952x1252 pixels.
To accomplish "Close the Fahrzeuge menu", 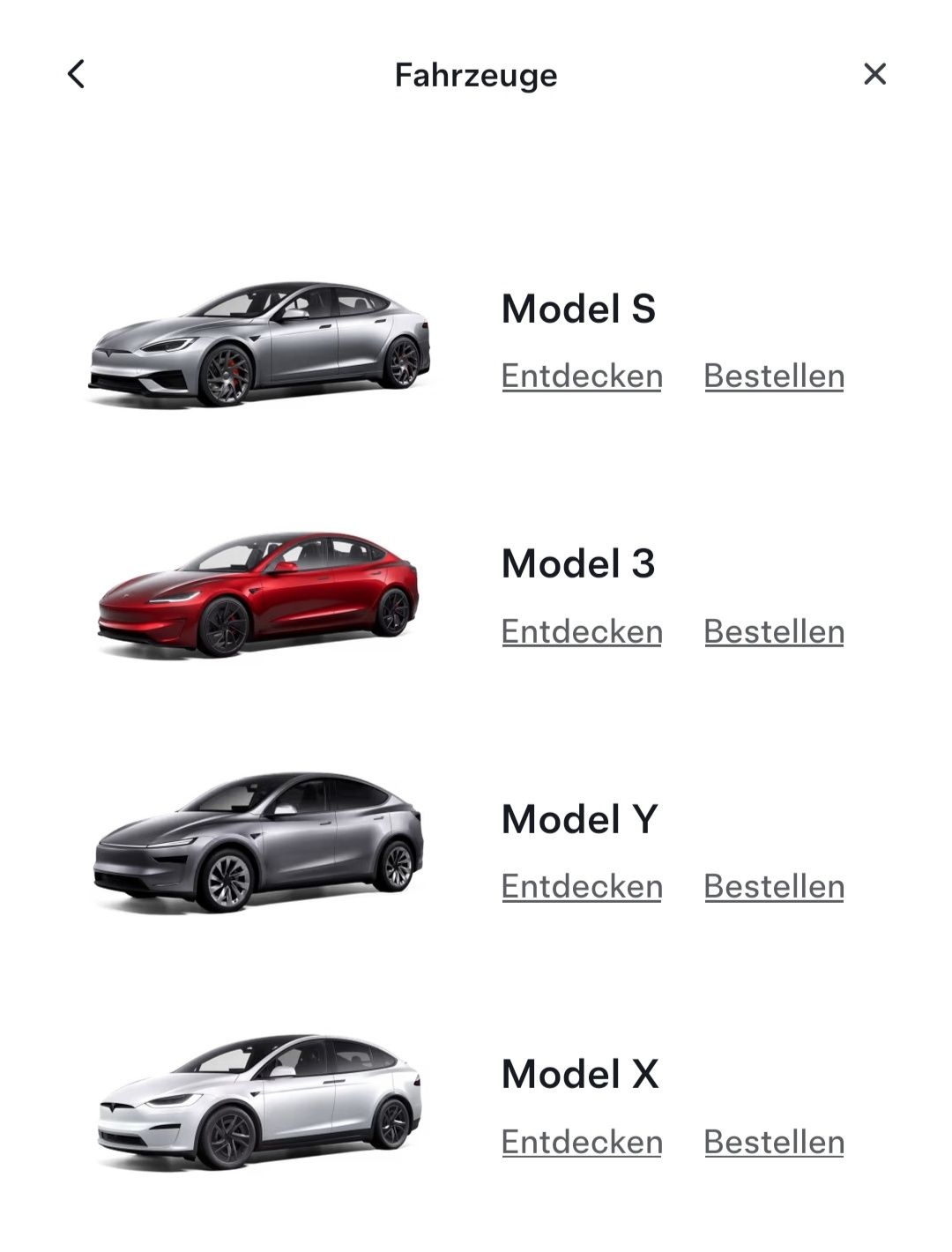I will point(874,74).
